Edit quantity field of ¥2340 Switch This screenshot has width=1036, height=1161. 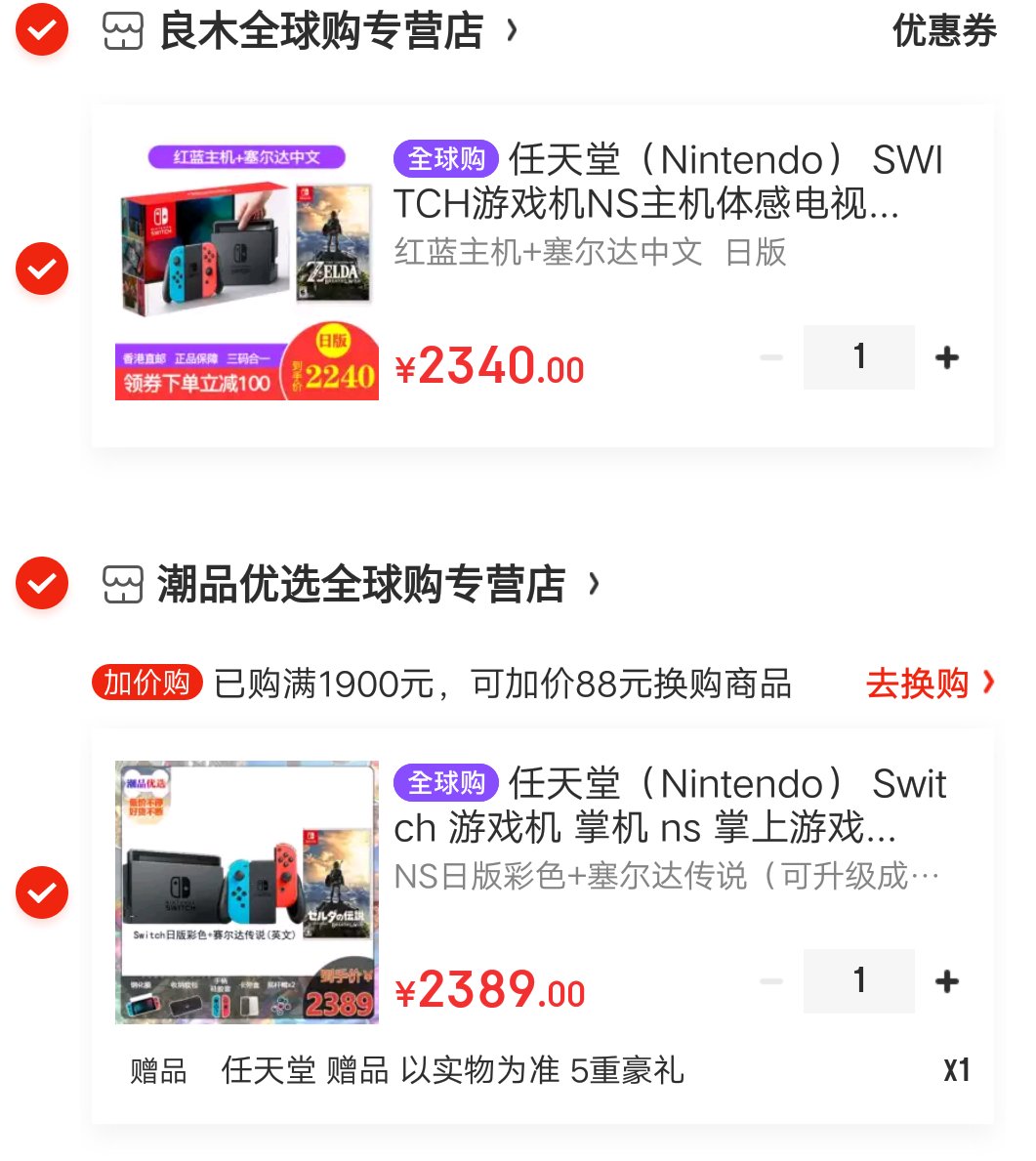(x=858, y=357)
